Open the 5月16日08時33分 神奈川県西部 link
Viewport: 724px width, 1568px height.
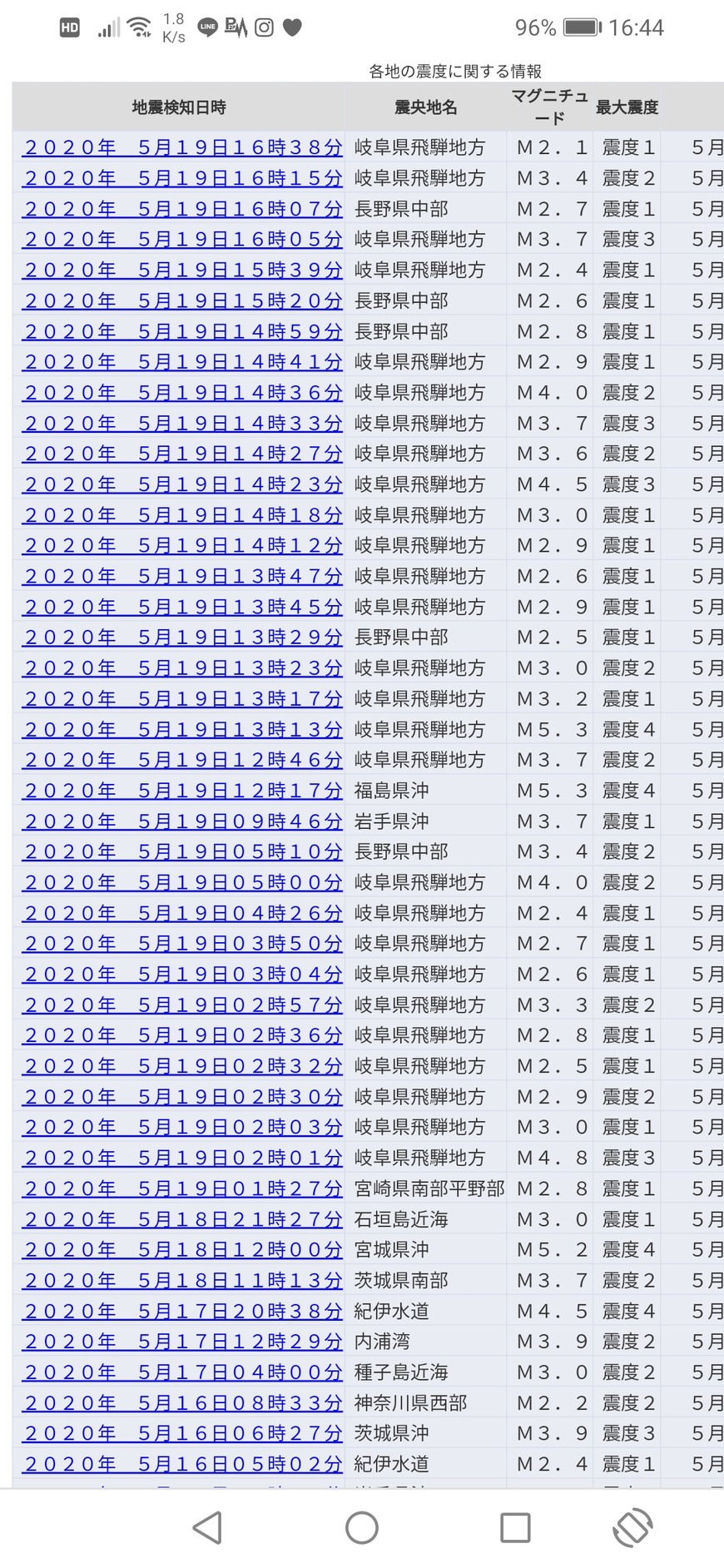coord(183,1403)
